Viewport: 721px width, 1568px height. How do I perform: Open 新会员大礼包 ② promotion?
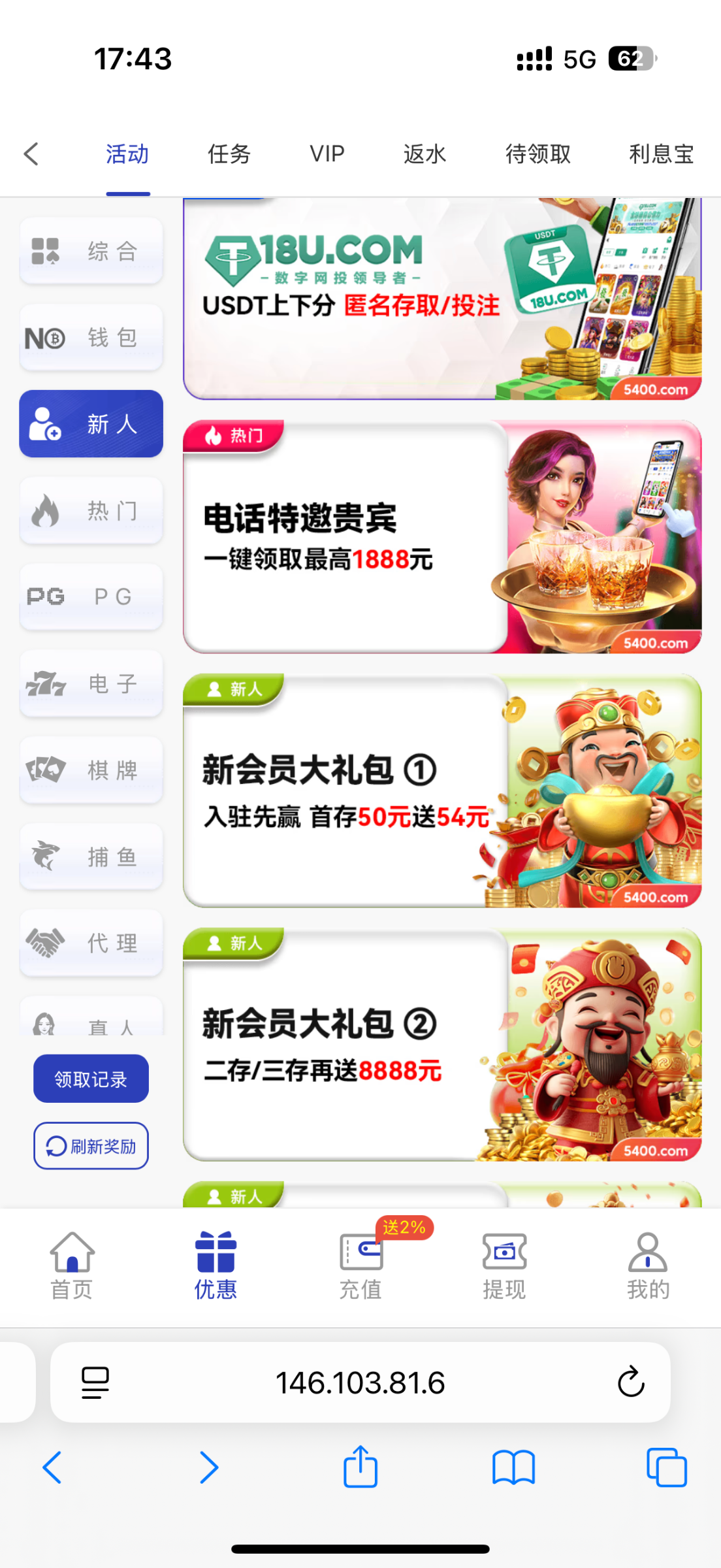pos(442,1044)
